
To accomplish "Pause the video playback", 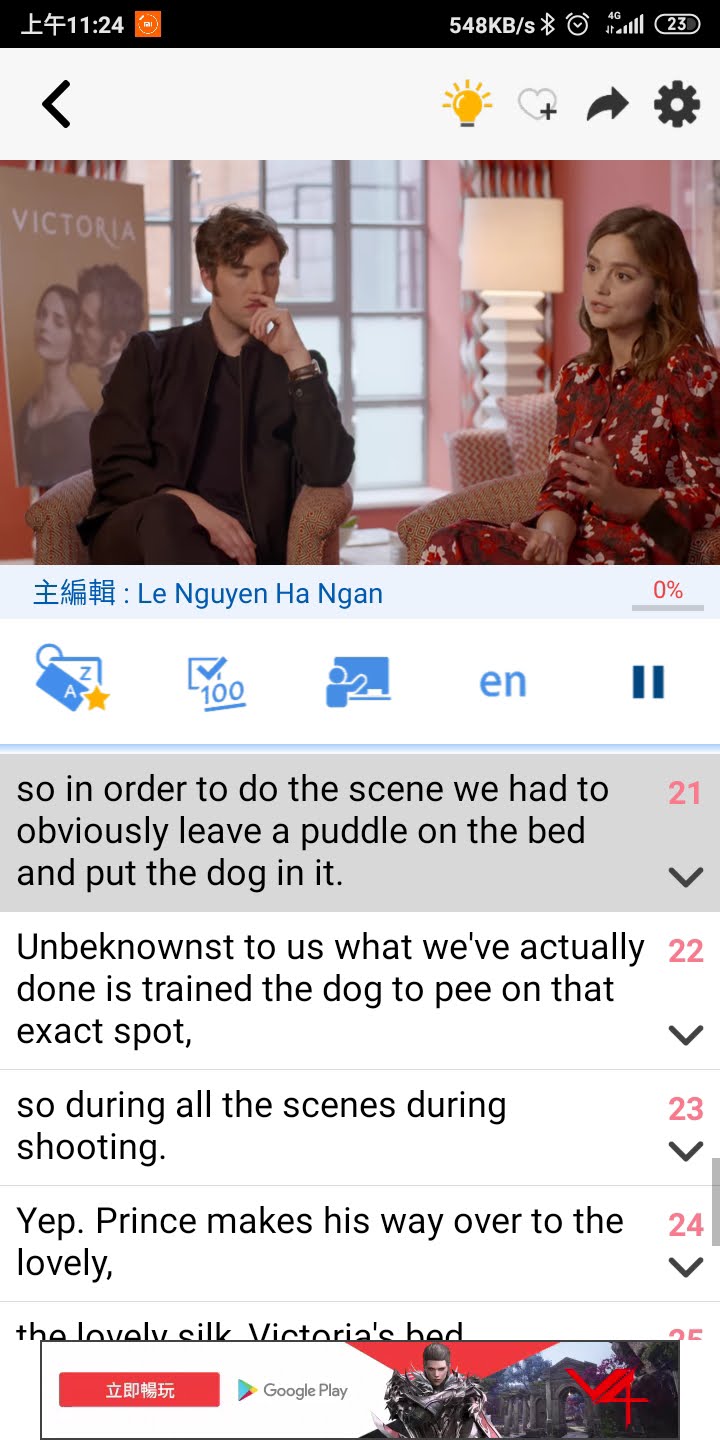I will click(648, 682).
